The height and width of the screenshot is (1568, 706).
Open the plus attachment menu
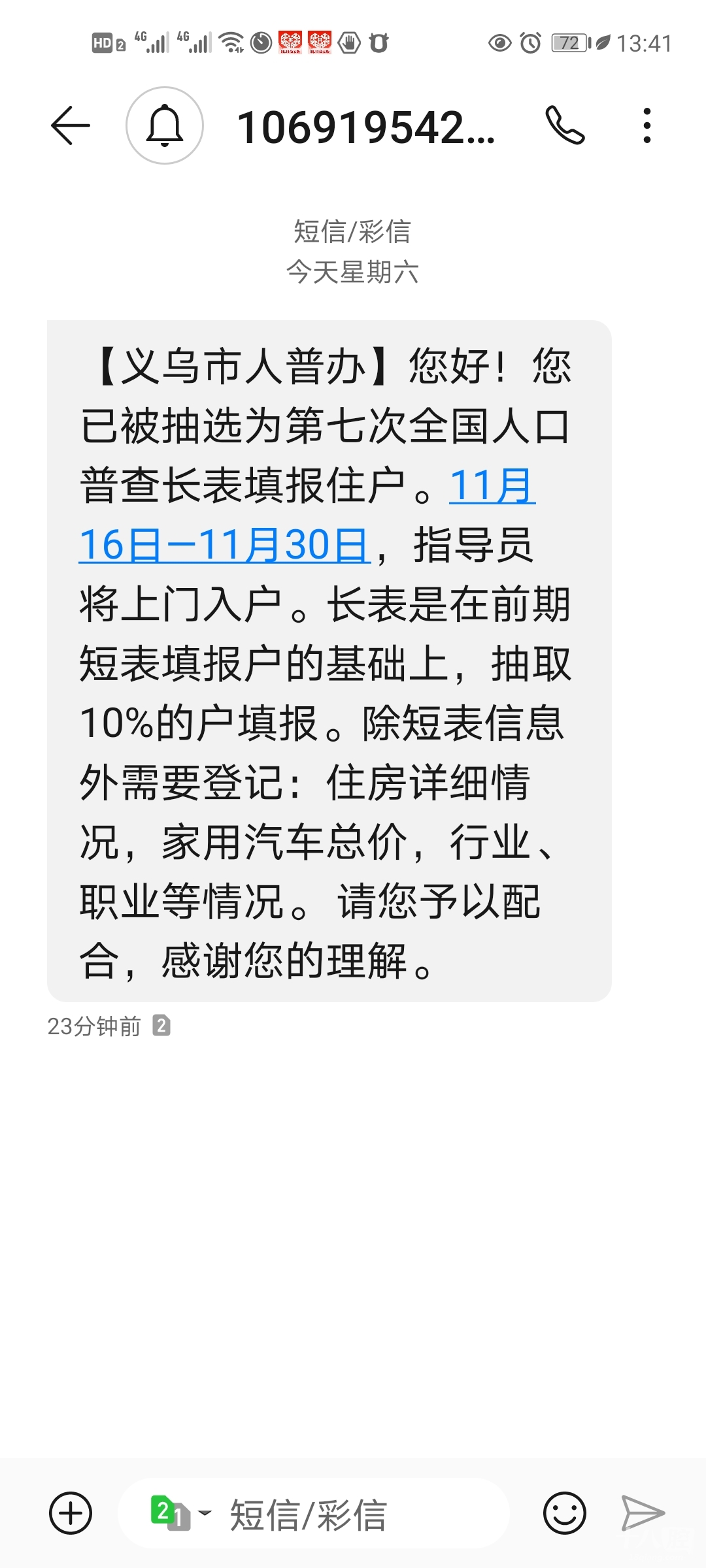[71, 1513]
